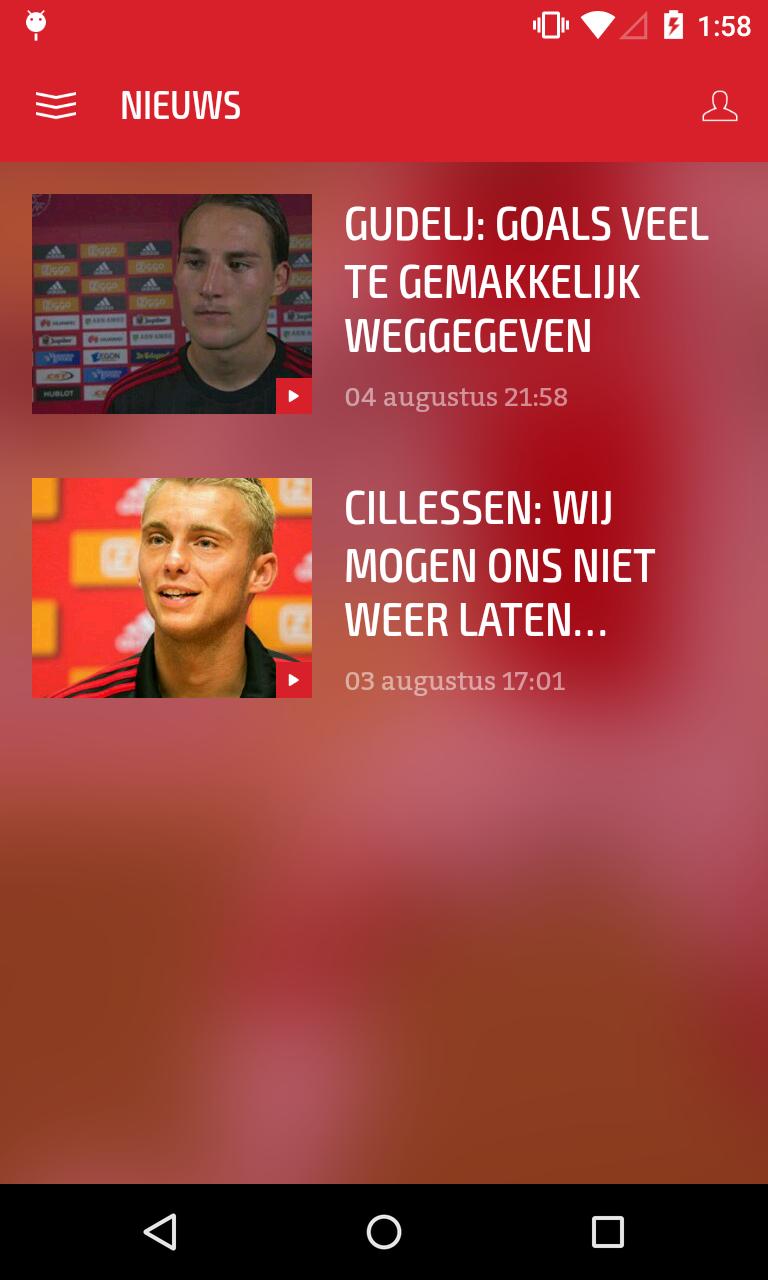Image resolution: width=768 pixels, height=1280 pixels.
Task: Open the NIEUWS section header
Action: point(180,104)
